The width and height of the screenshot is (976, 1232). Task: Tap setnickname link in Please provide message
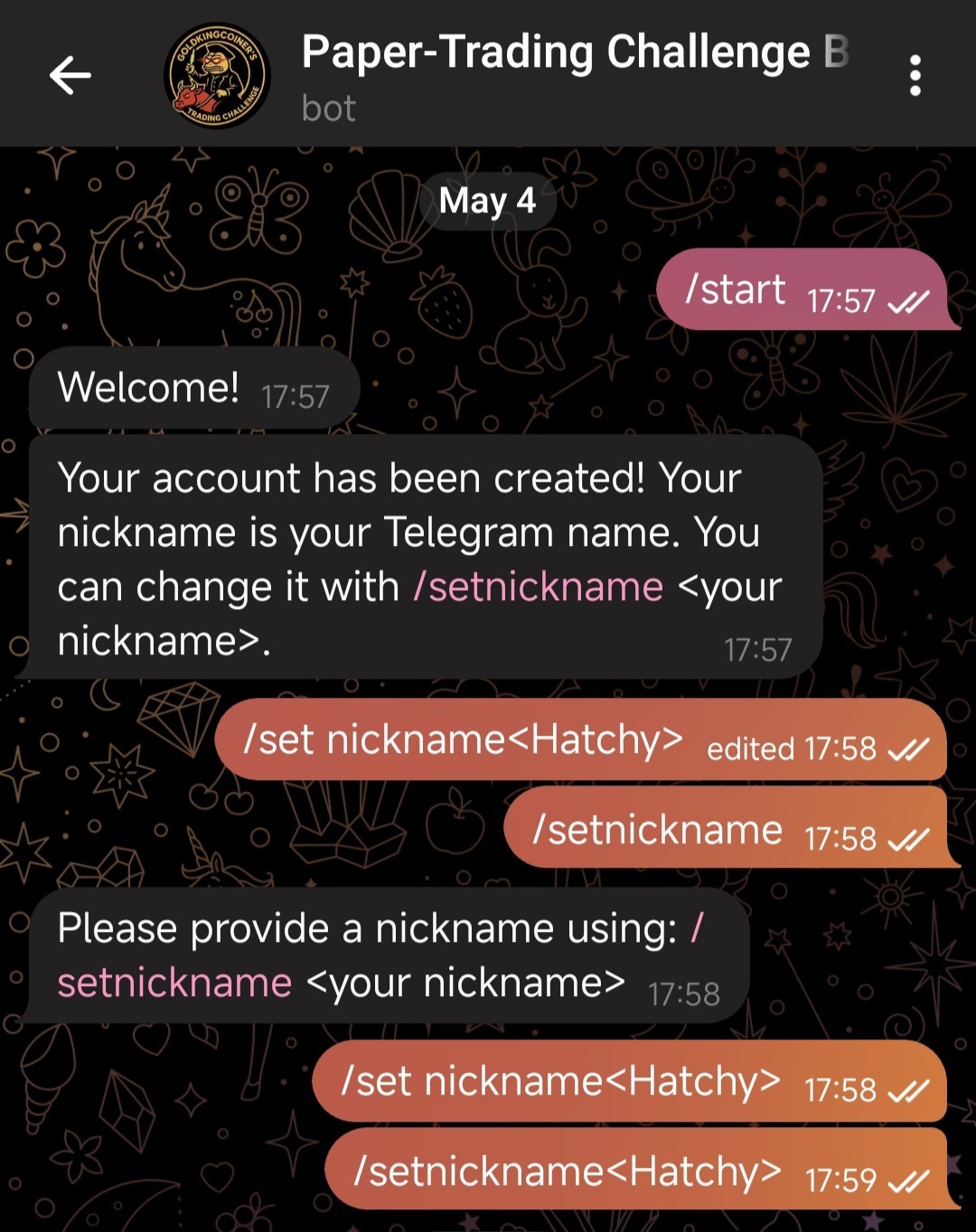pos(174,983)
